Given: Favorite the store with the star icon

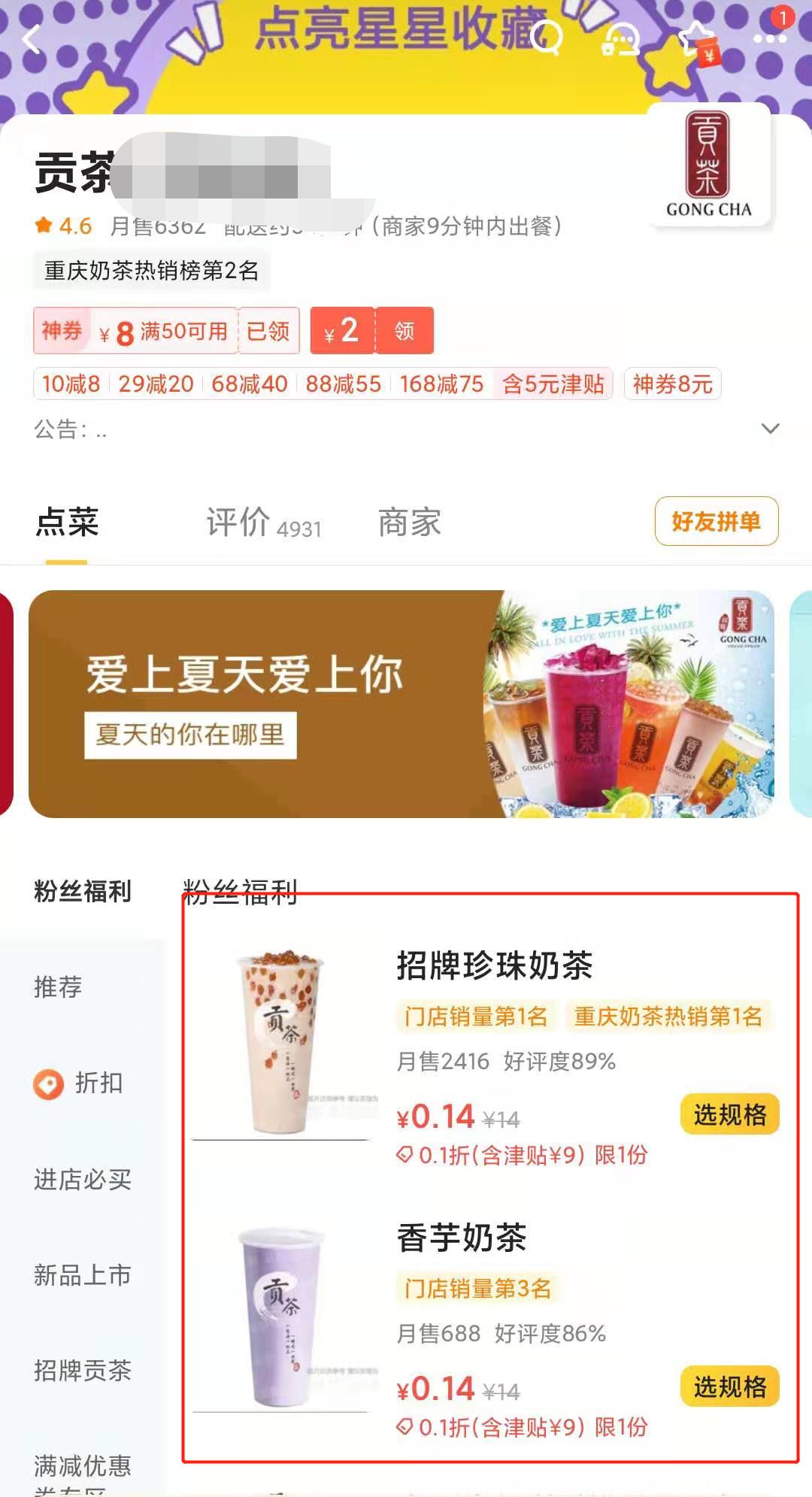Looking at the screenshot, I should (696, 38).
